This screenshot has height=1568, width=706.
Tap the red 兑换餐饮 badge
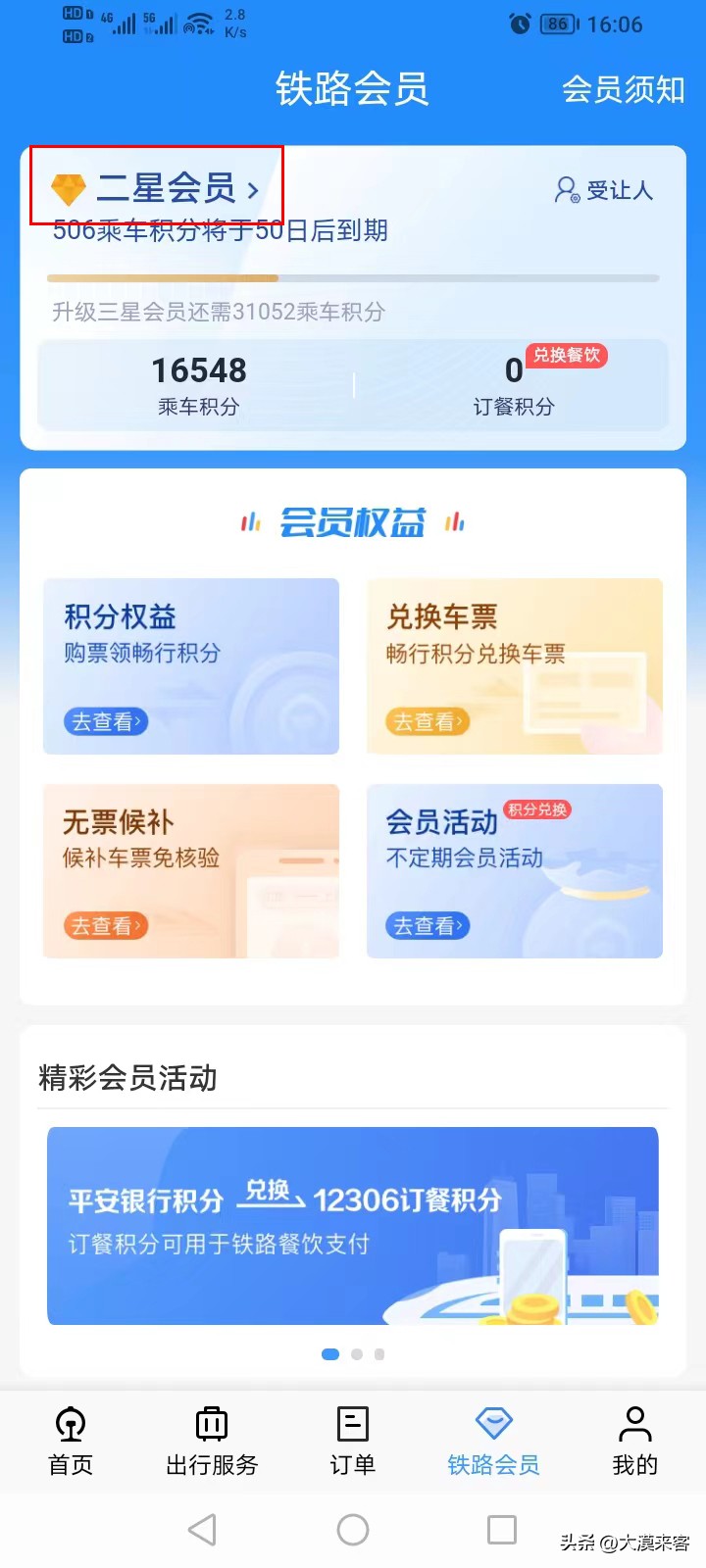[567, 357]
